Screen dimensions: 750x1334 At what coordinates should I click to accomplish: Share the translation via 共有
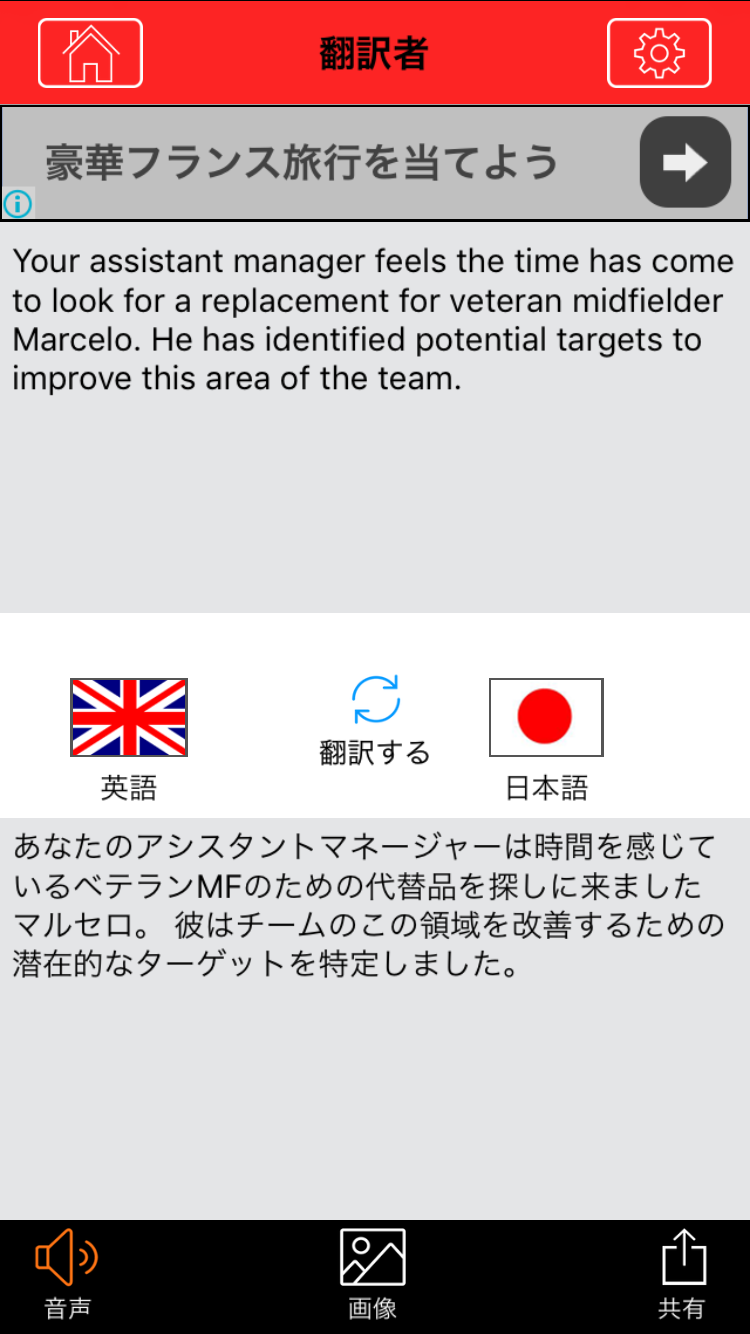[683, 1275]
